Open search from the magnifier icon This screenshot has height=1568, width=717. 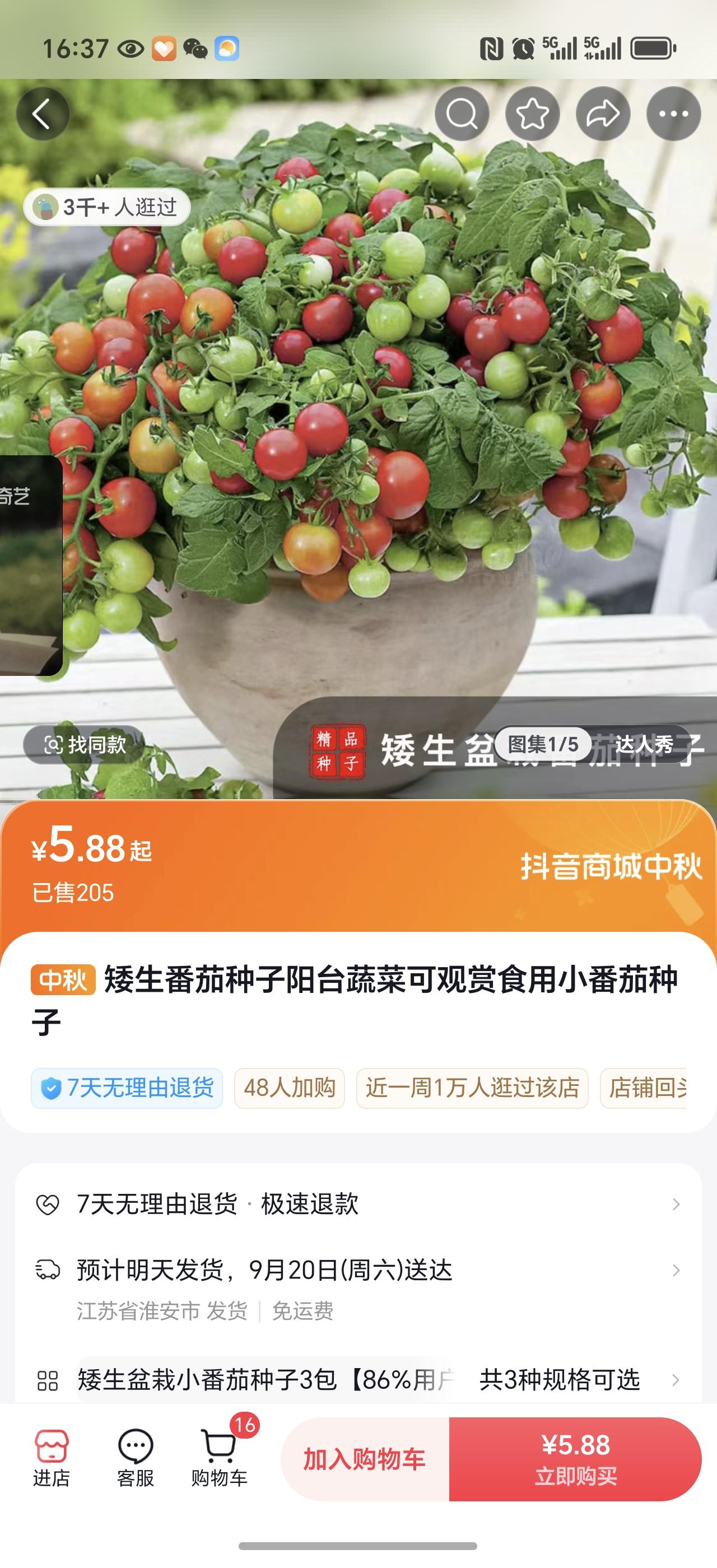[x=462, y=114]
